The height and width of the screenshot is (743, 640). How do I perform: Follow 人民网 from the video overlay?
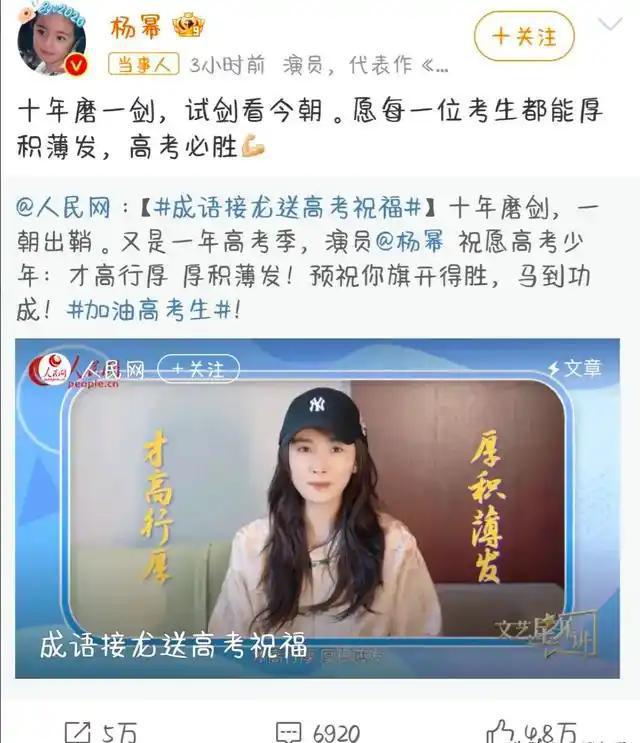click(x=197, y=369)
